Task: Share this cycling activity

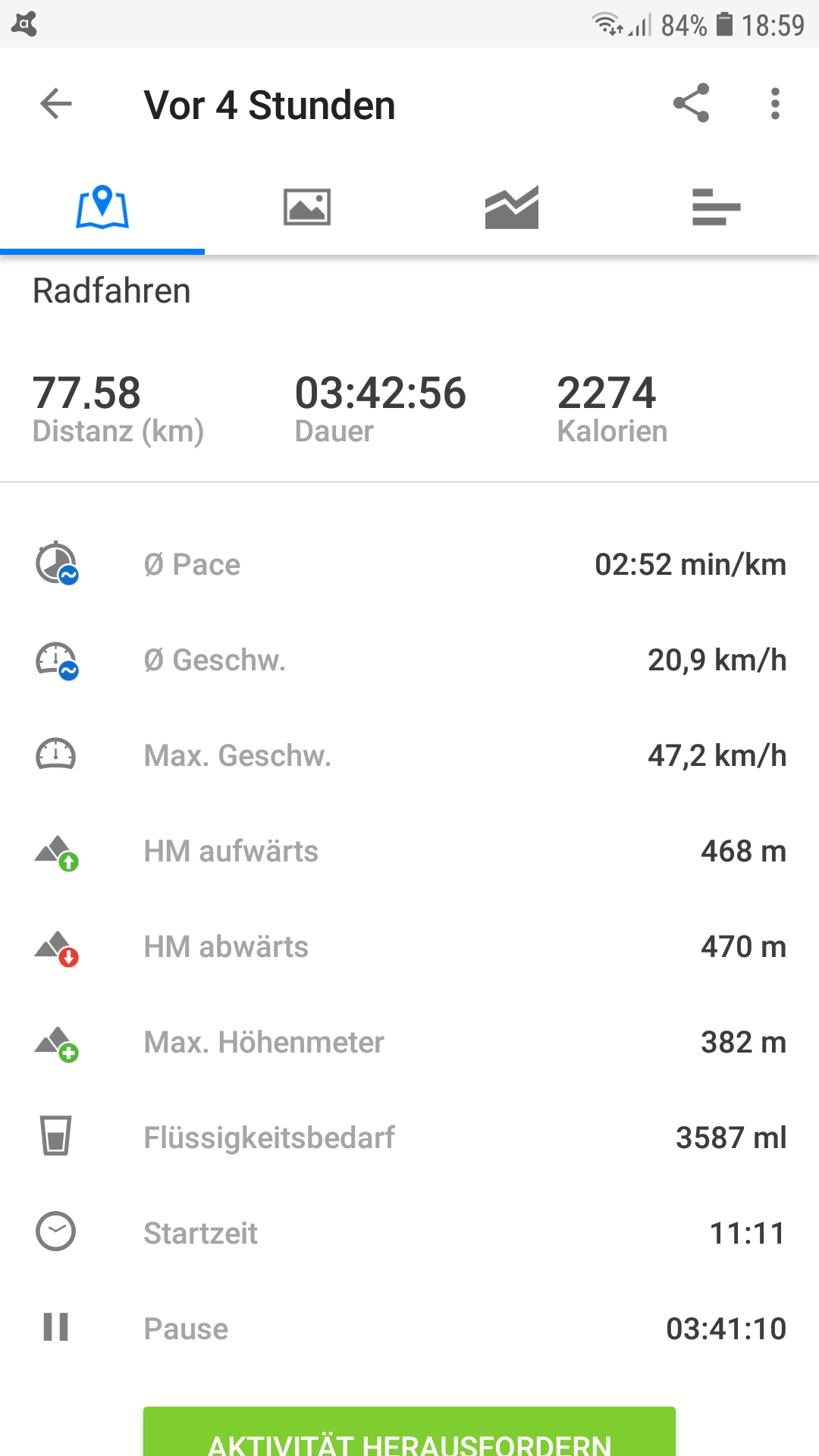Action: pos(691,103)
